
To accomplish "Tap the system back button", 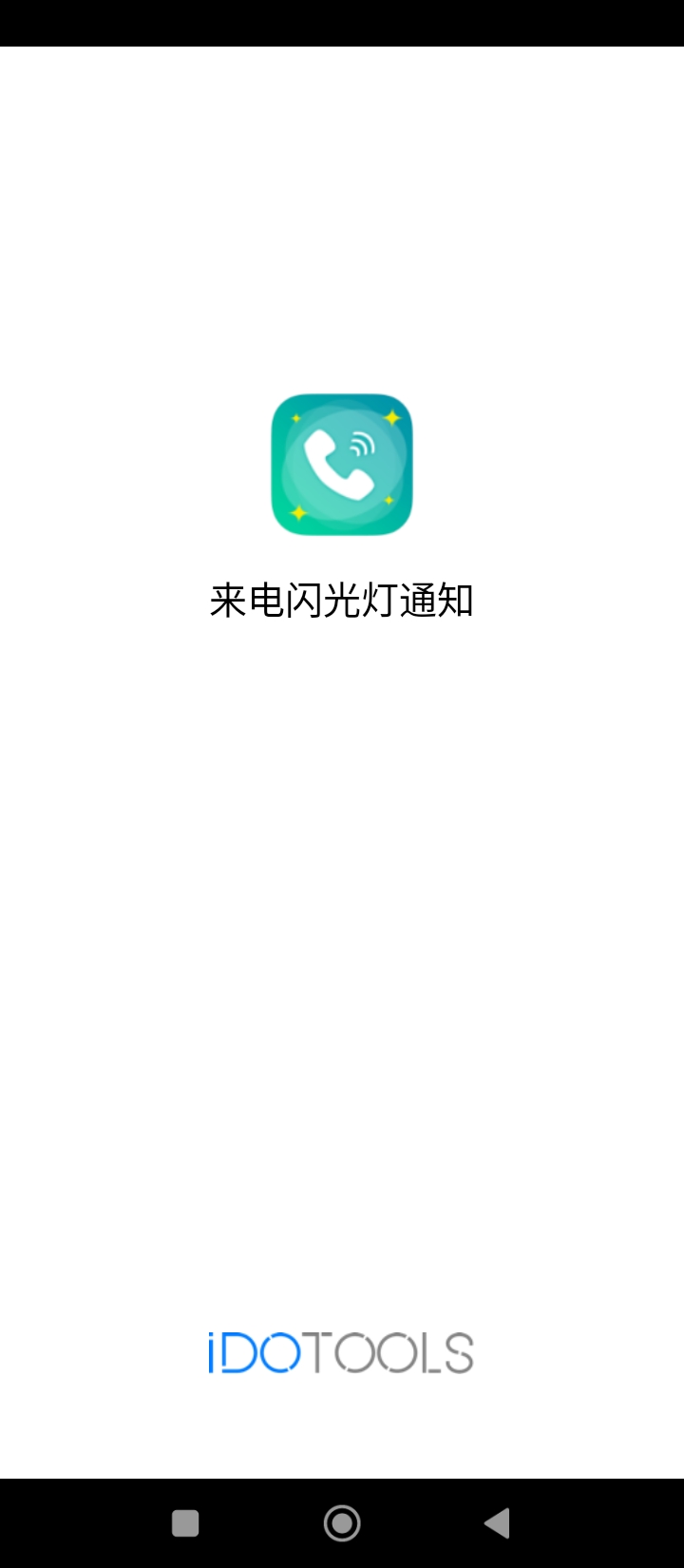I will coord(497,1523).
